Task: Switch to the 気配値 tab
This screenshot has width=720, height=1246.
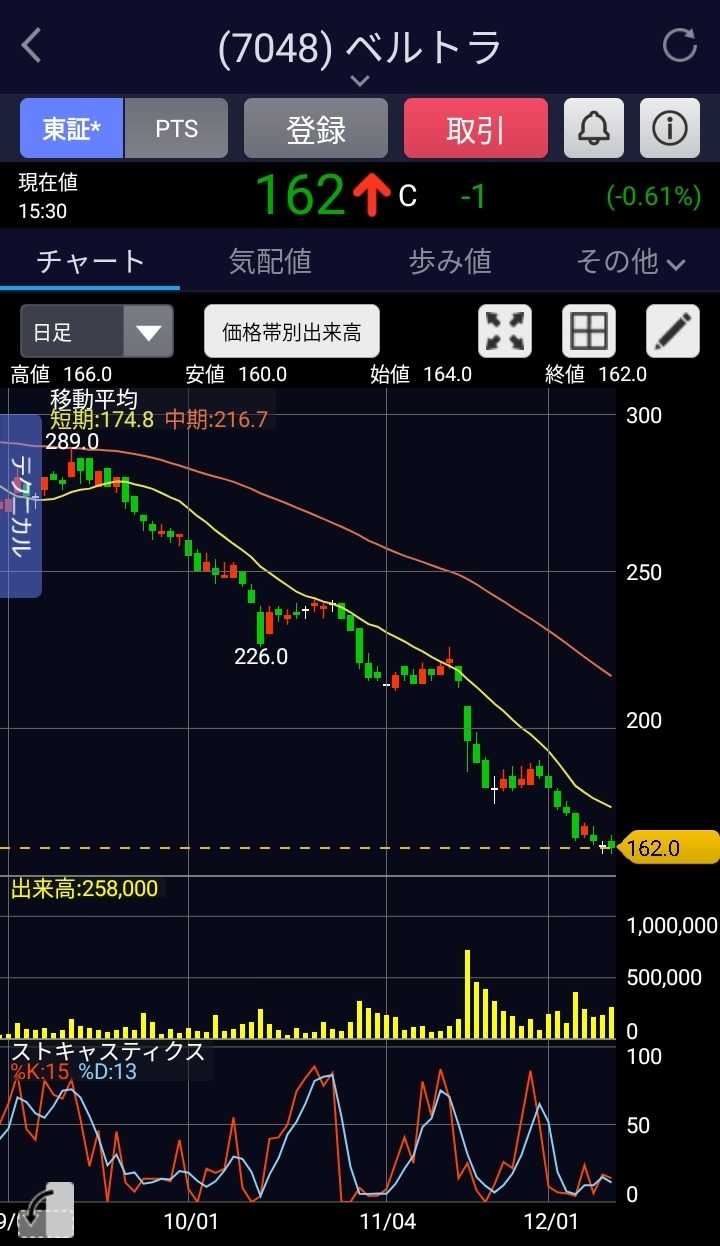Action: tap(270, 262)
